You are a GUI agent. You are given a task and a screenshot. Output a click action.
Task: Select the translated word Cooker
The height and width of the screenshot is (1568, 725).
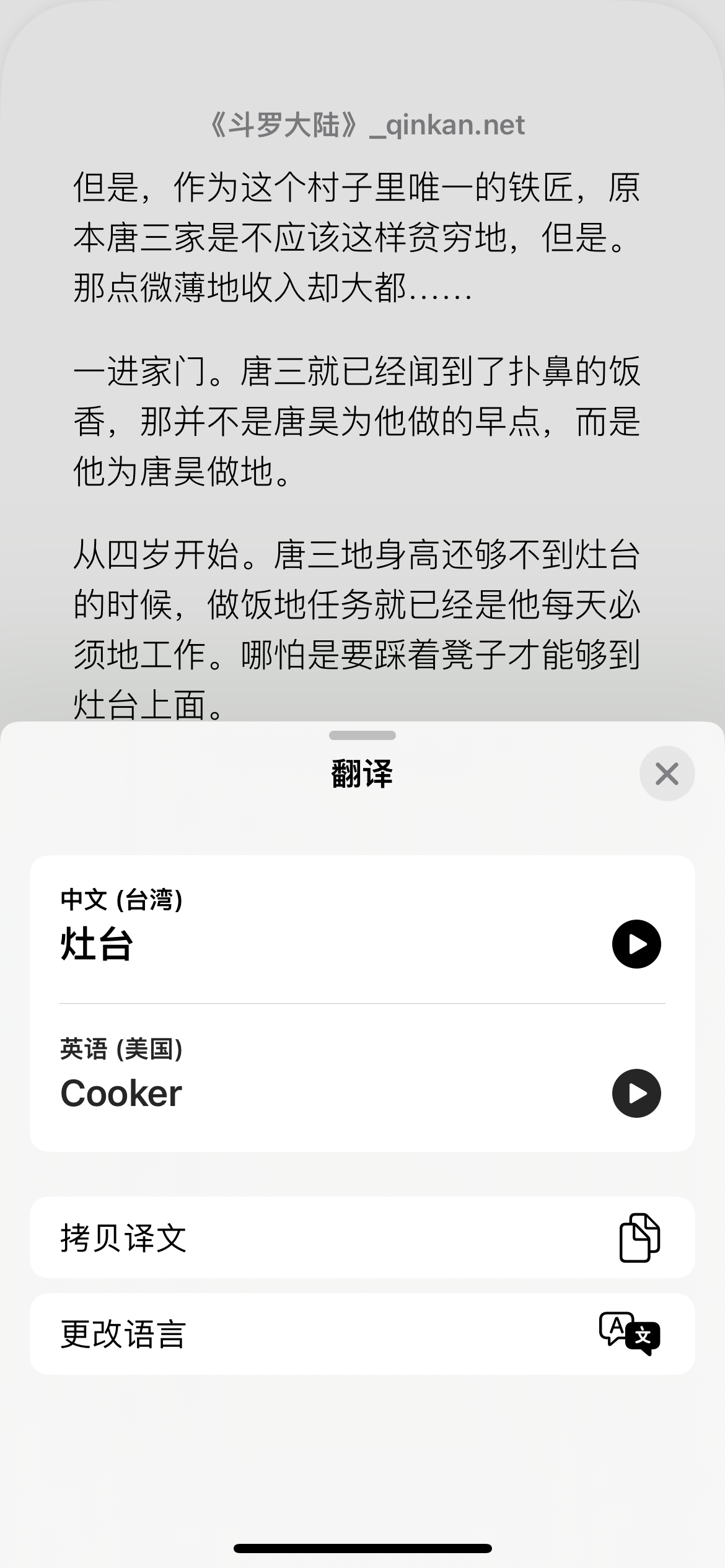coord(122,1093)
